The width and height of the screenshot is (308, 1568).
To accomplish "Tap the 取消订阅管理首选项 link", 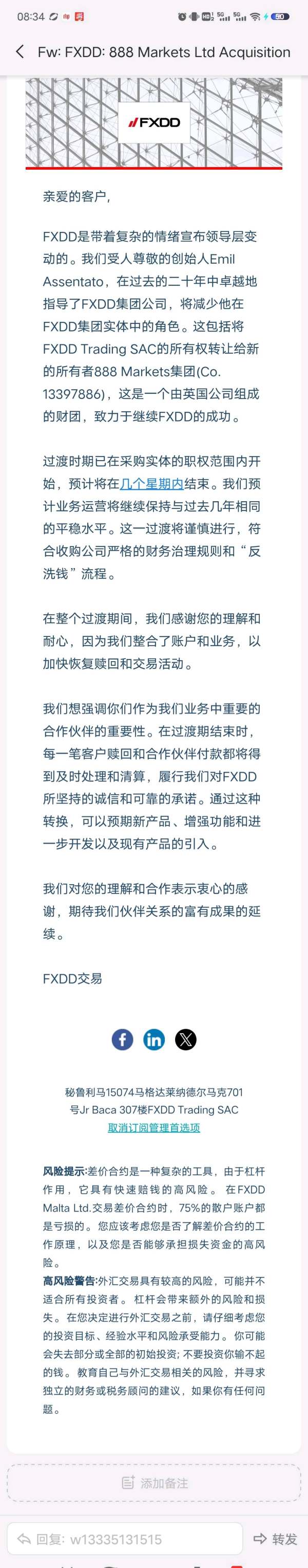I will point(153,1127).
